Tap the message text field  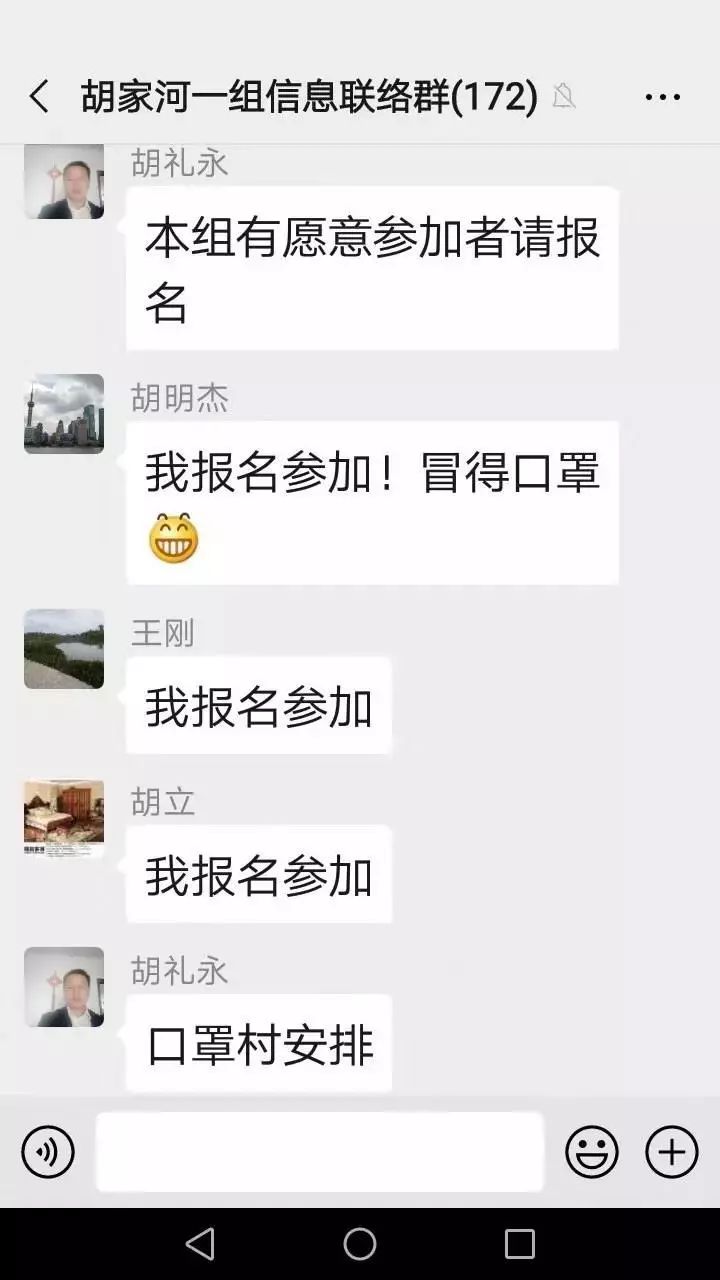(320, 1152)
